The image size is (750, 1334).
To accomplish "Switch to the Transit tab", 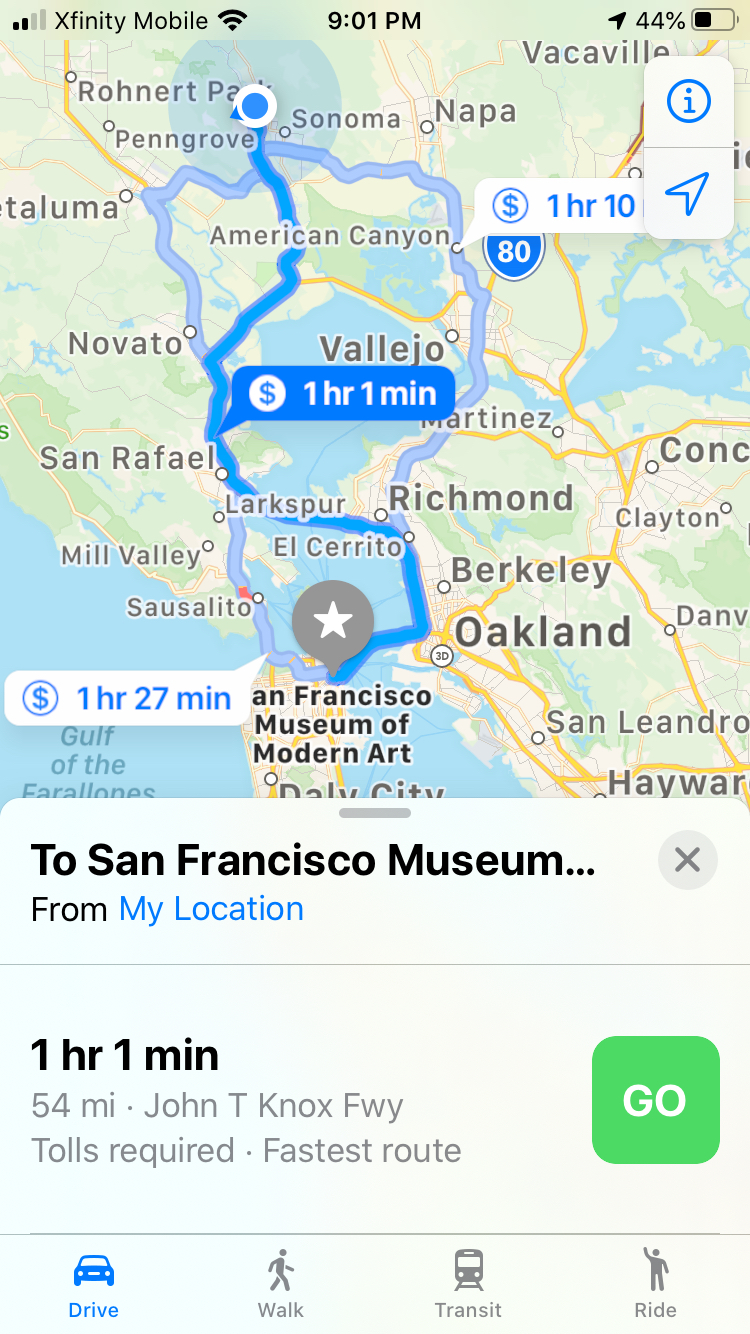I will [x=468, y=1284].
